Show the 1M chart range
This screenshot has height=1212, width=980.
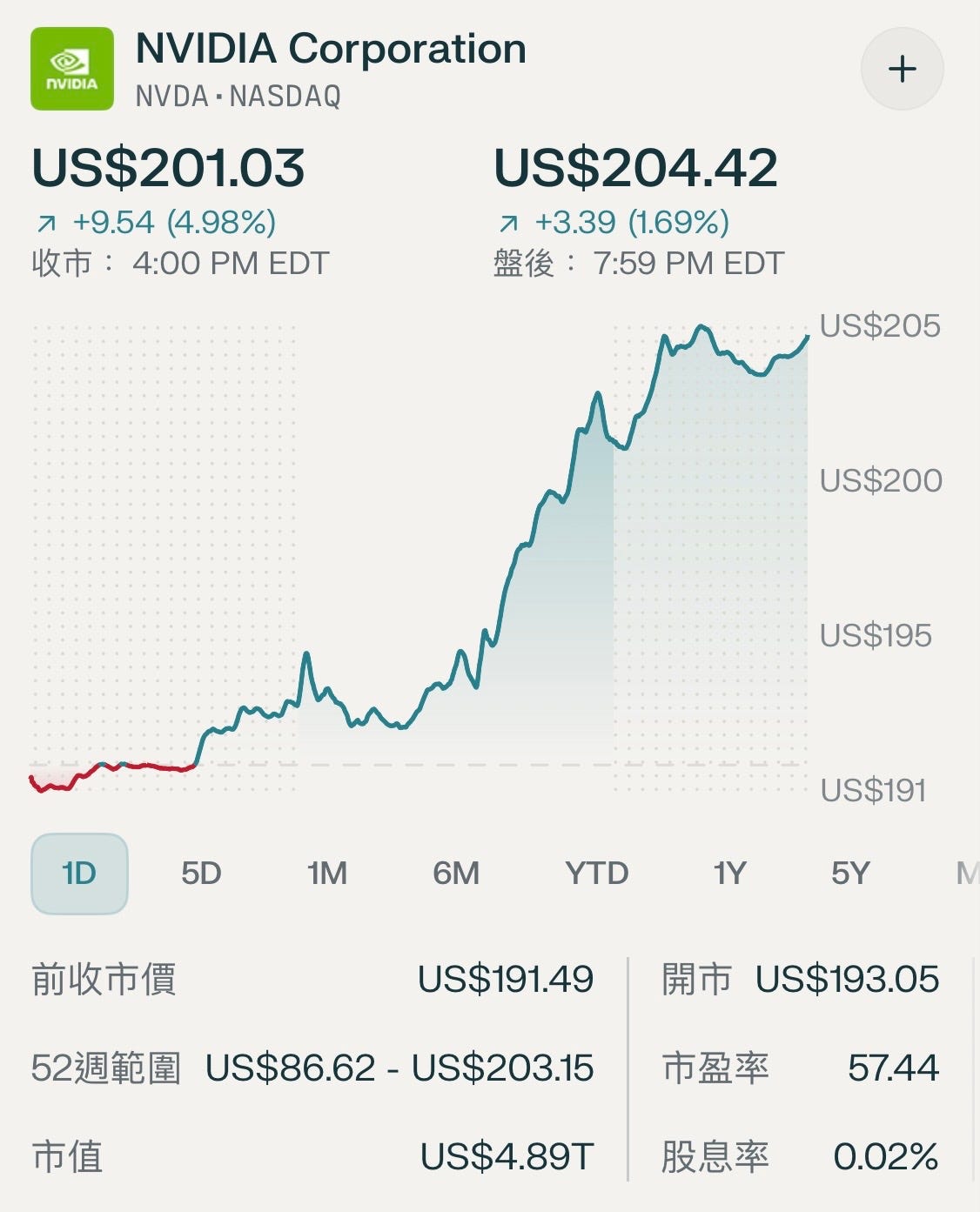tap(327, 874)
